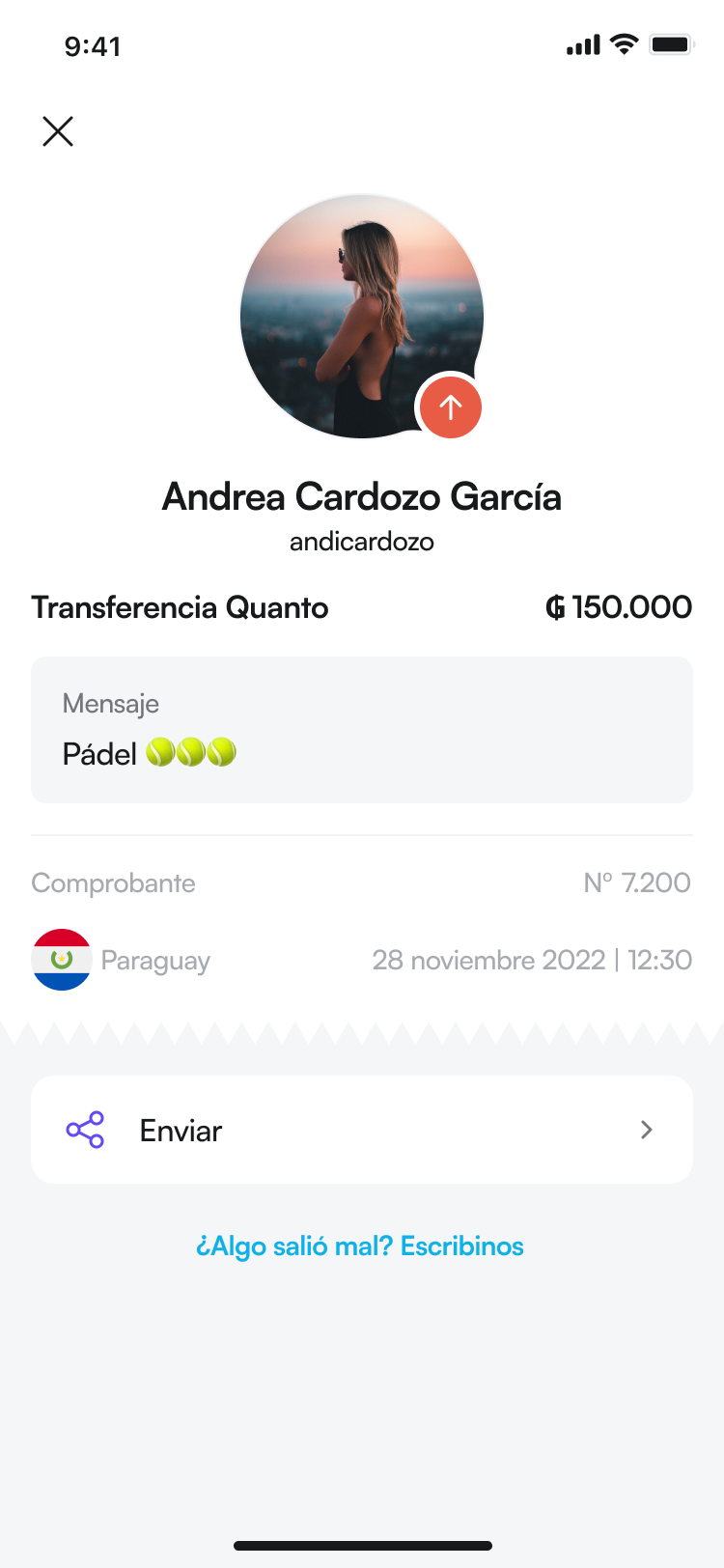Select the username andicardozo

click(x=361, y=541)
